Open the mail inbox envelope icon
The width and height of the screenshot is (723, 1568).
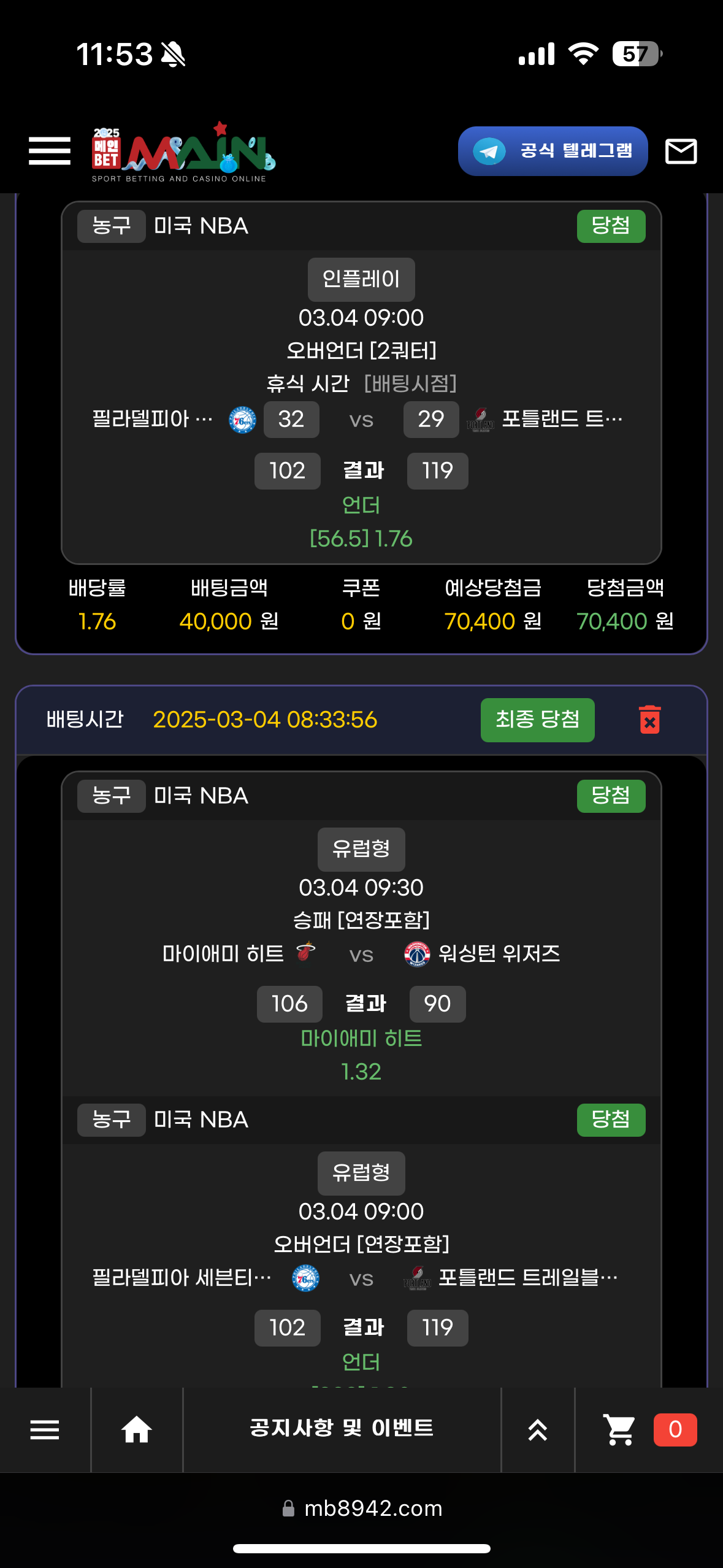point(681,151)
